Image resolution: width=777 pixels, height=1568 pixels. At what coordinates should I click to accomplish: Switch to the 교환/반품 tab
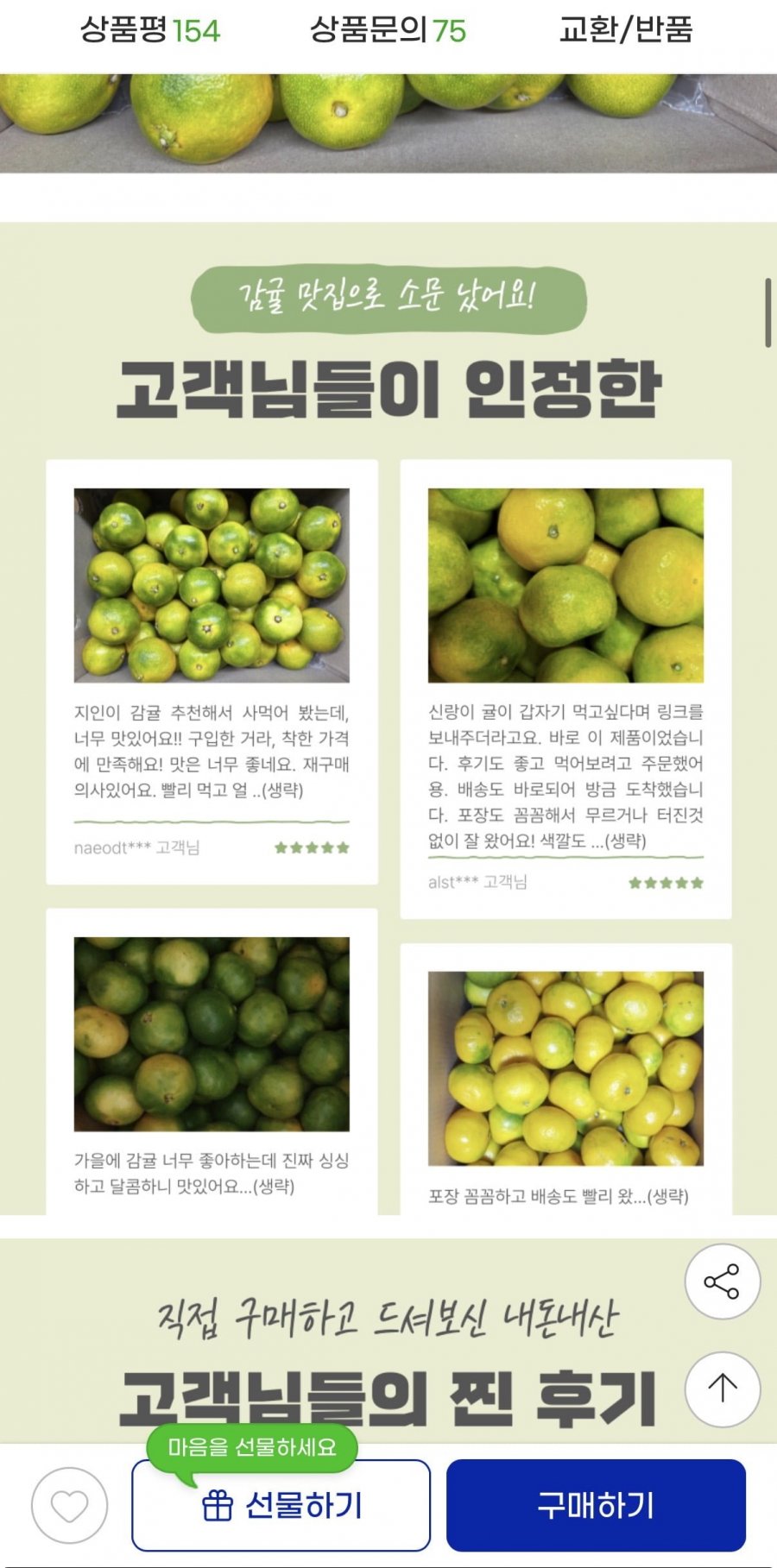click(626, 30)
